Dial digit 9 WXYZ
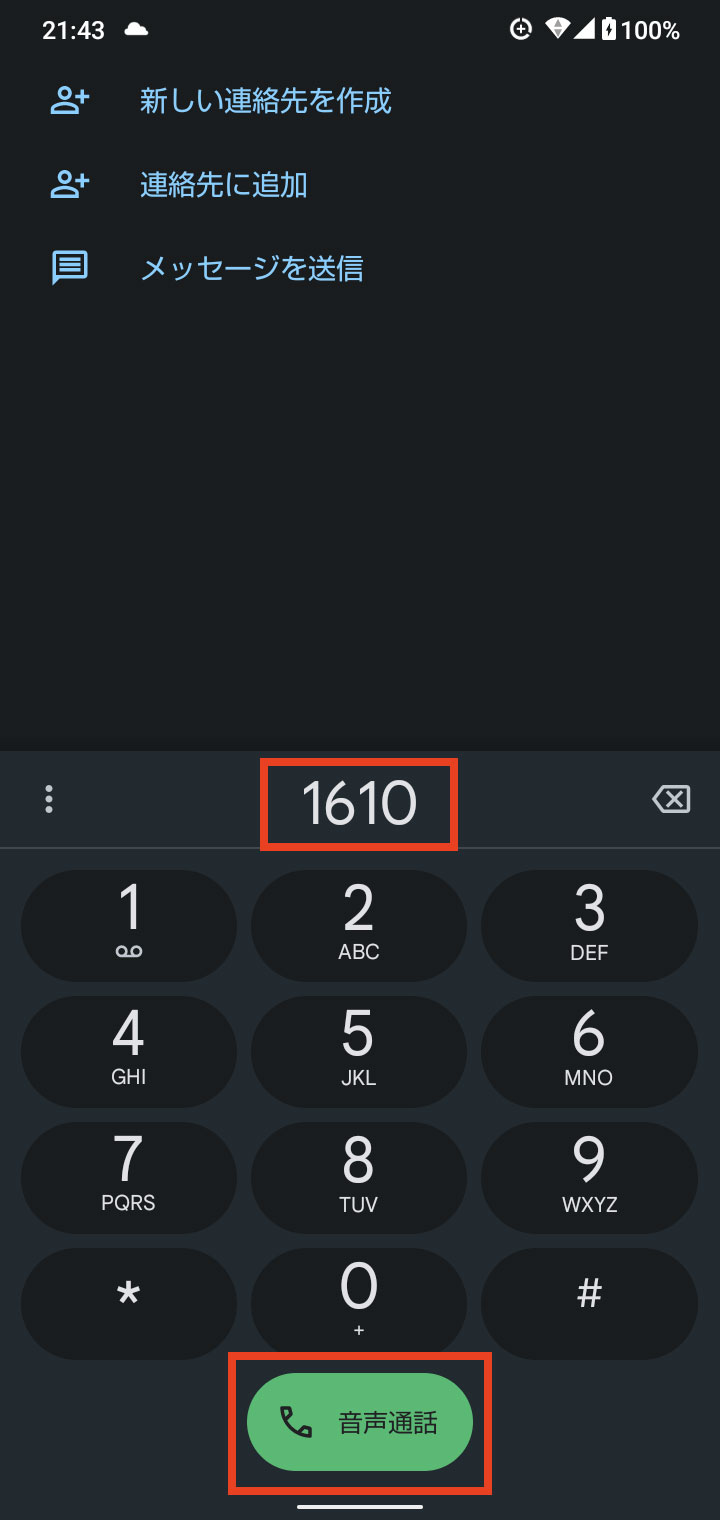The image size is (720, 1520). click(589, 1177)
